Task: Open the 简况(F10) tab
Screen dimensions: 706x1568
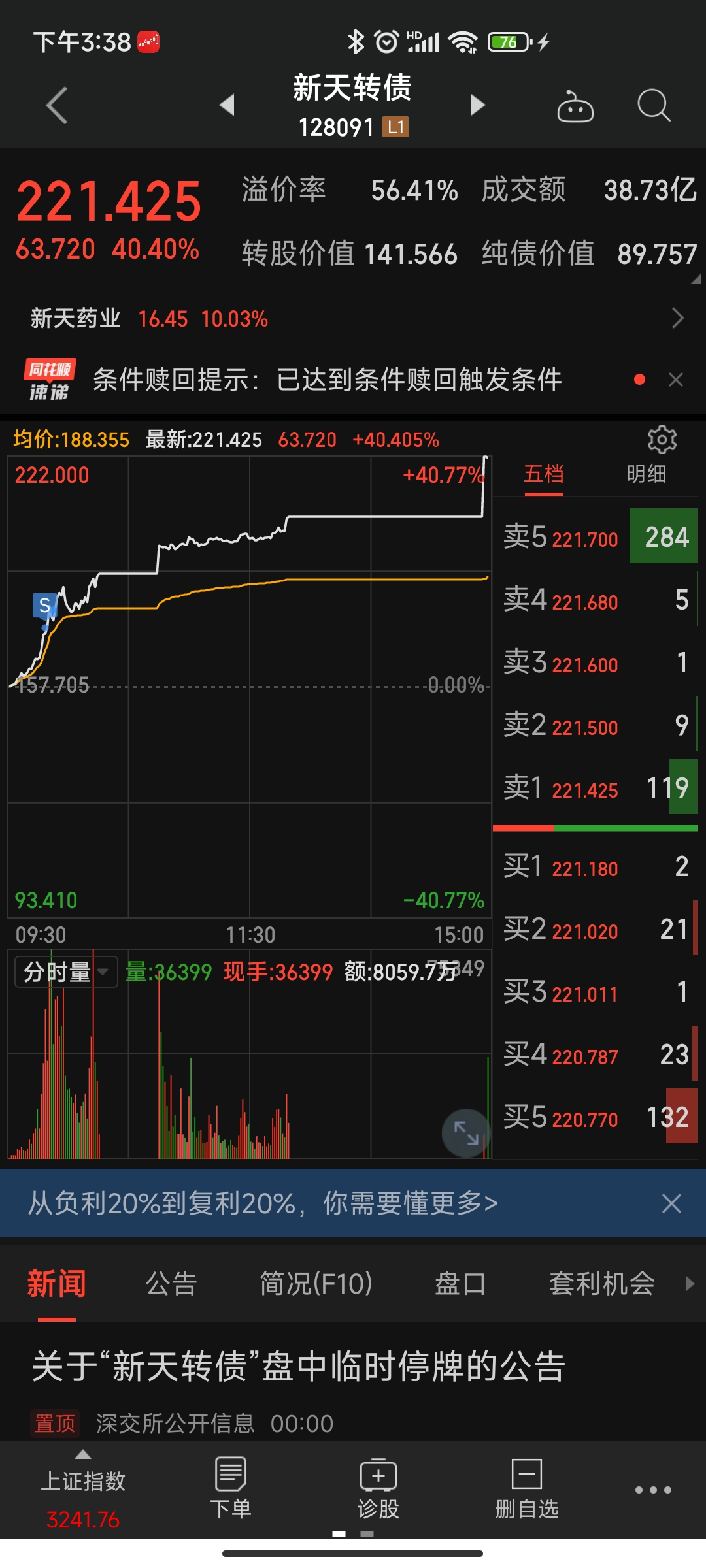Action: [x=316, y=1284]
